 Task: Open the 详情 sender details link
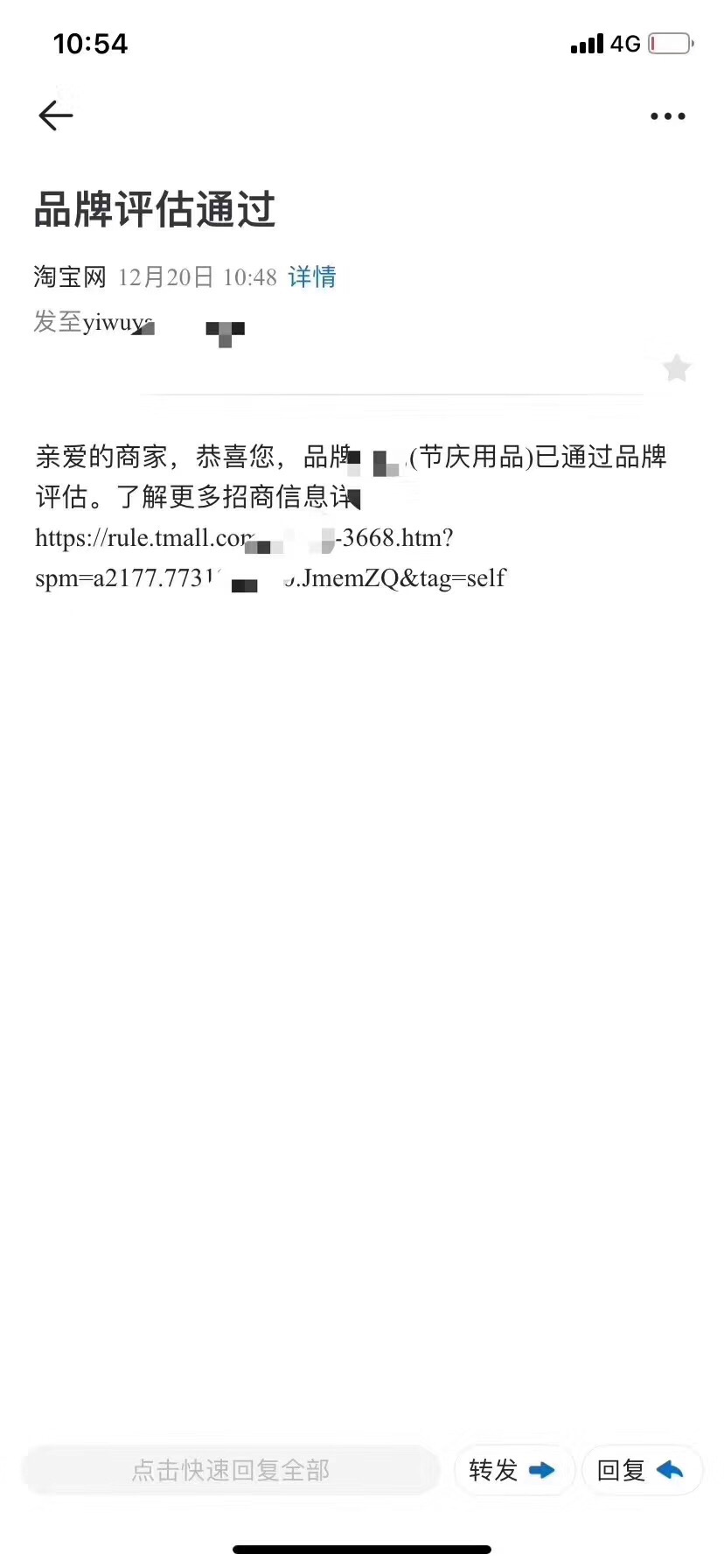coord(312,277)
